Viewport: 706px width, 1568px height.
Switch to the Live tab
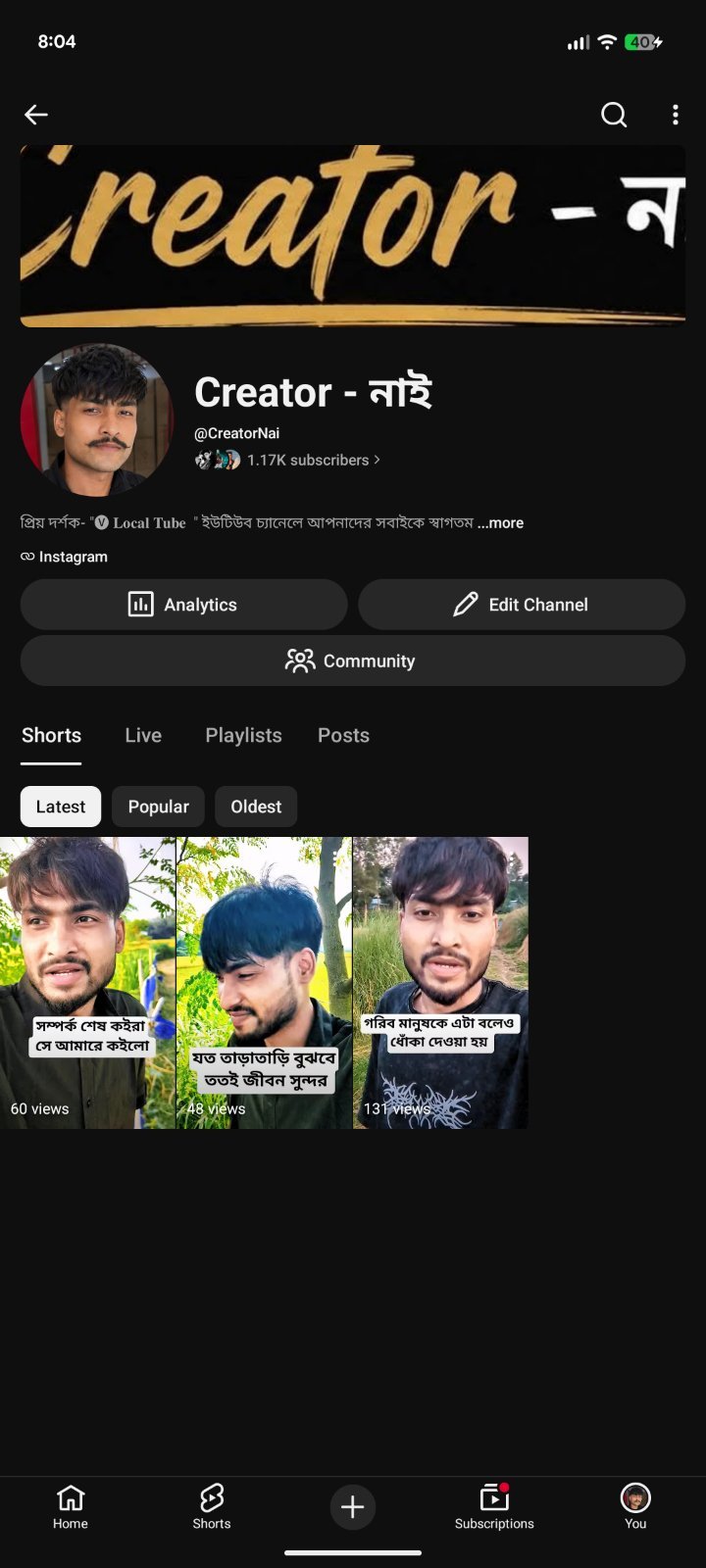pos(143,735)
